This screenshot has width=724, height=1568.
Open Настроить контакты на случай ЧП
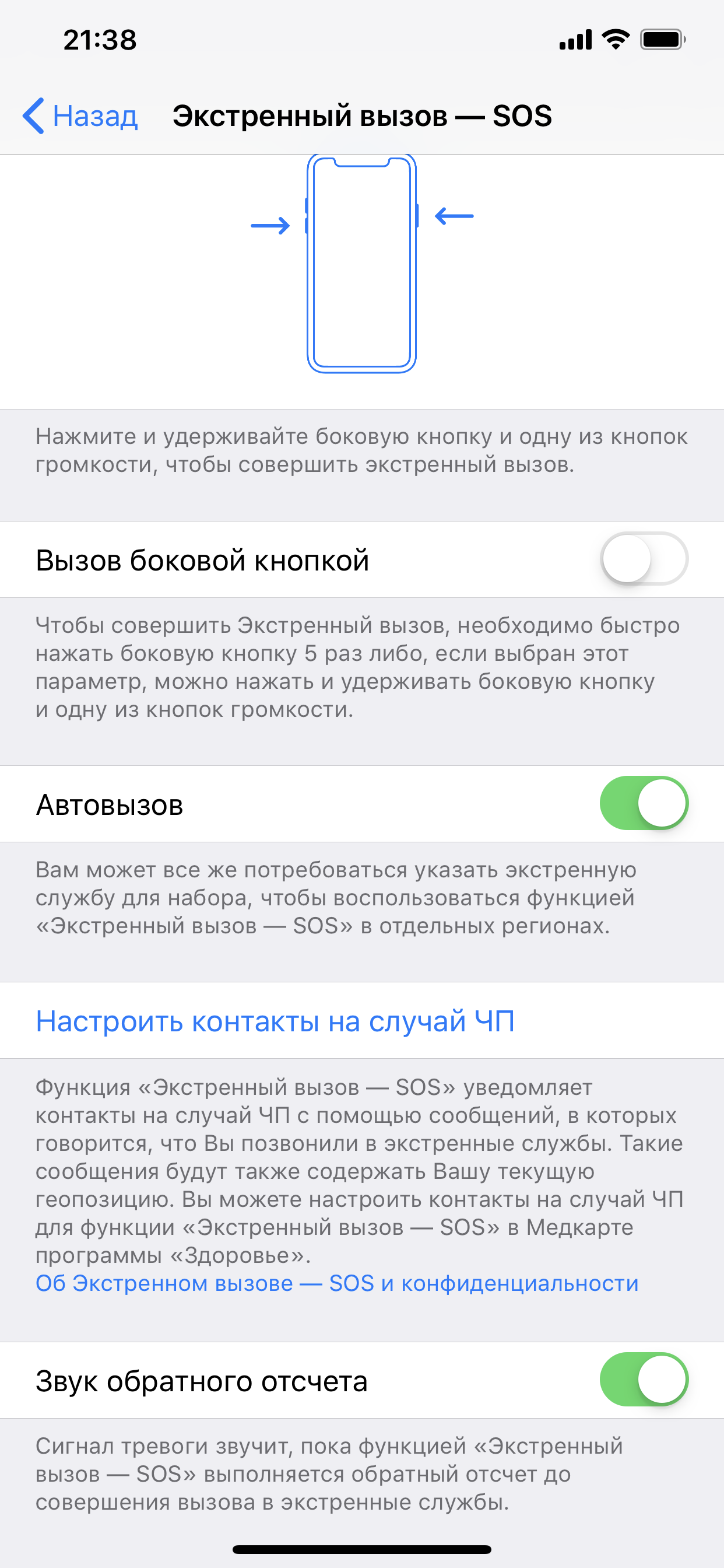[275, 1021]
